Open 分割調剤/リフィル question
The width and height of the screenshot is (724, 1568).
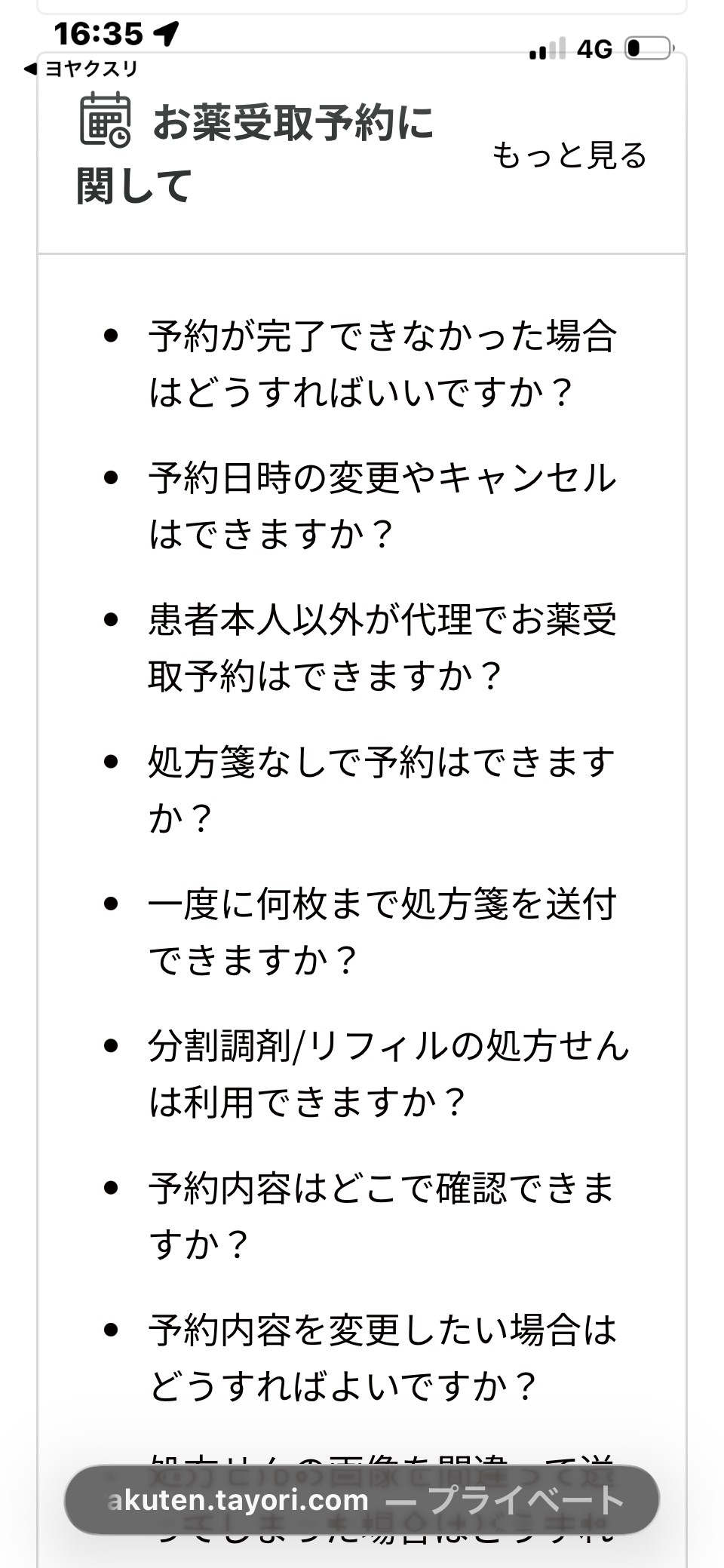[388, 1074]
